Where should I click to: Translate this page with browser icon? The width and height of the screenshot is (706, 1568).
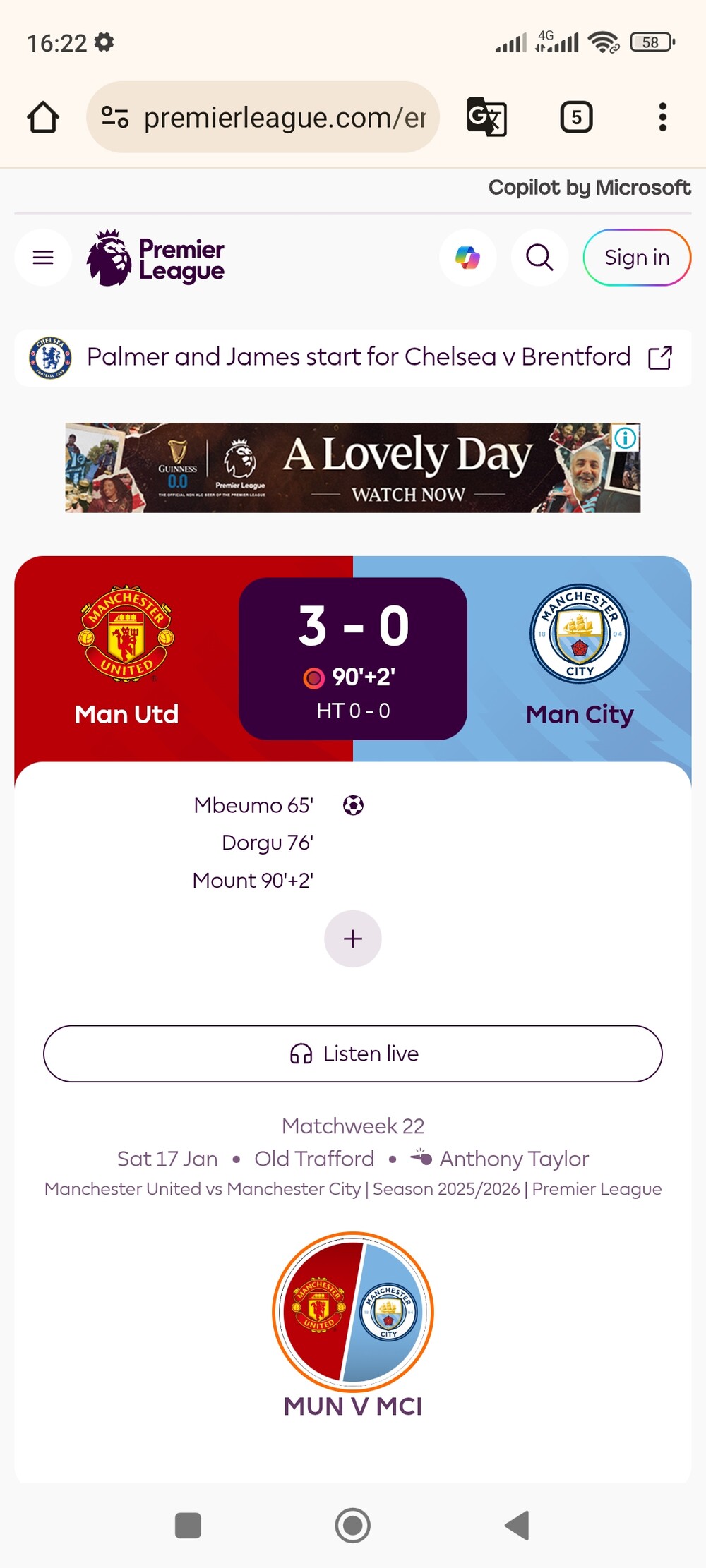(486, 117)
